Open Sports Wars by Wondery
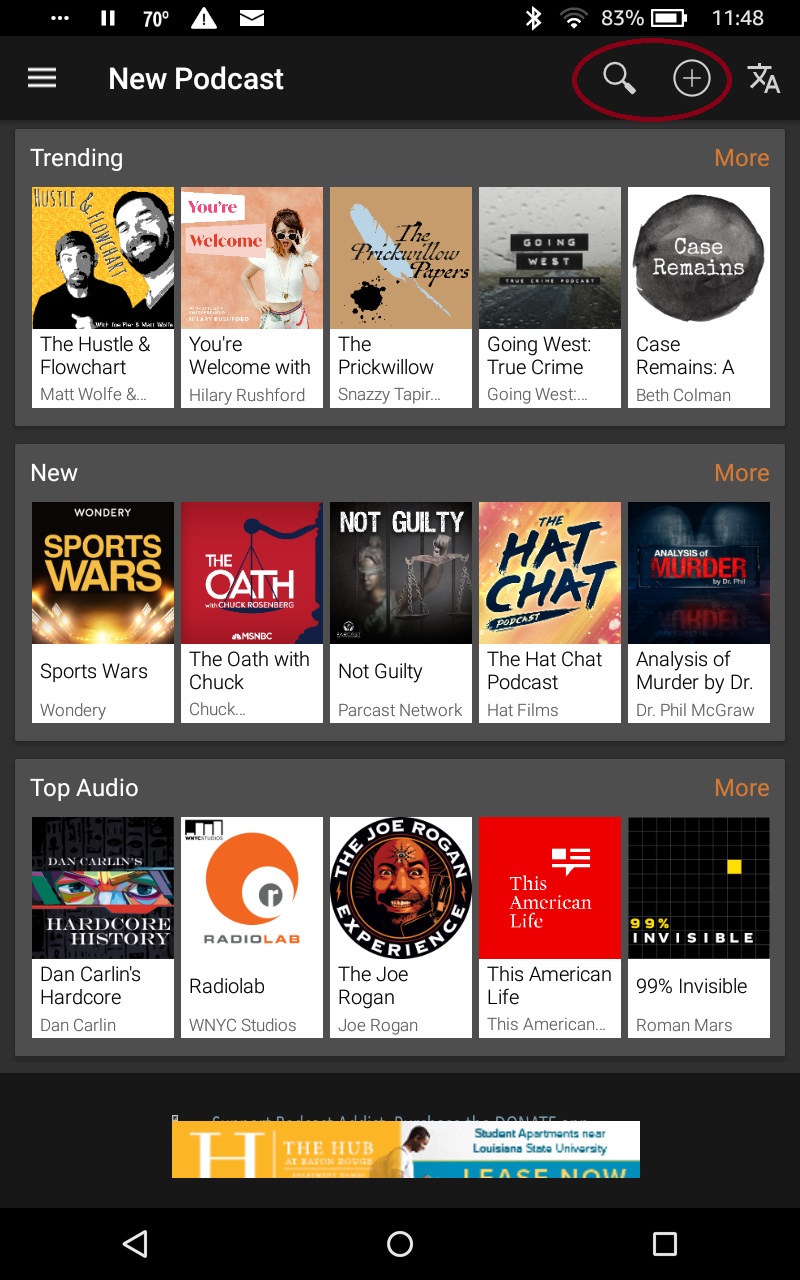 click(x=103, y=612)
